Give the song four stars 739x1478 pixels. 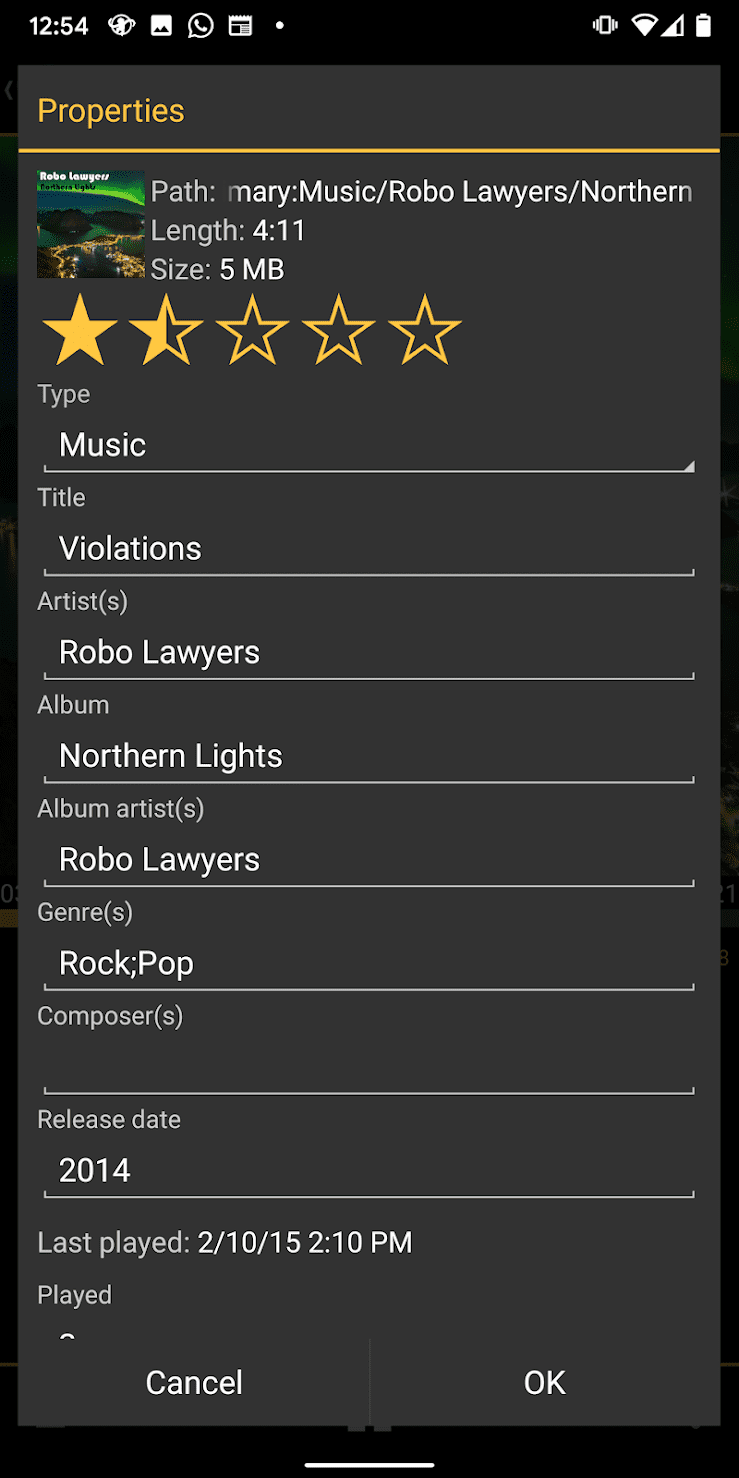pos(338,331)
